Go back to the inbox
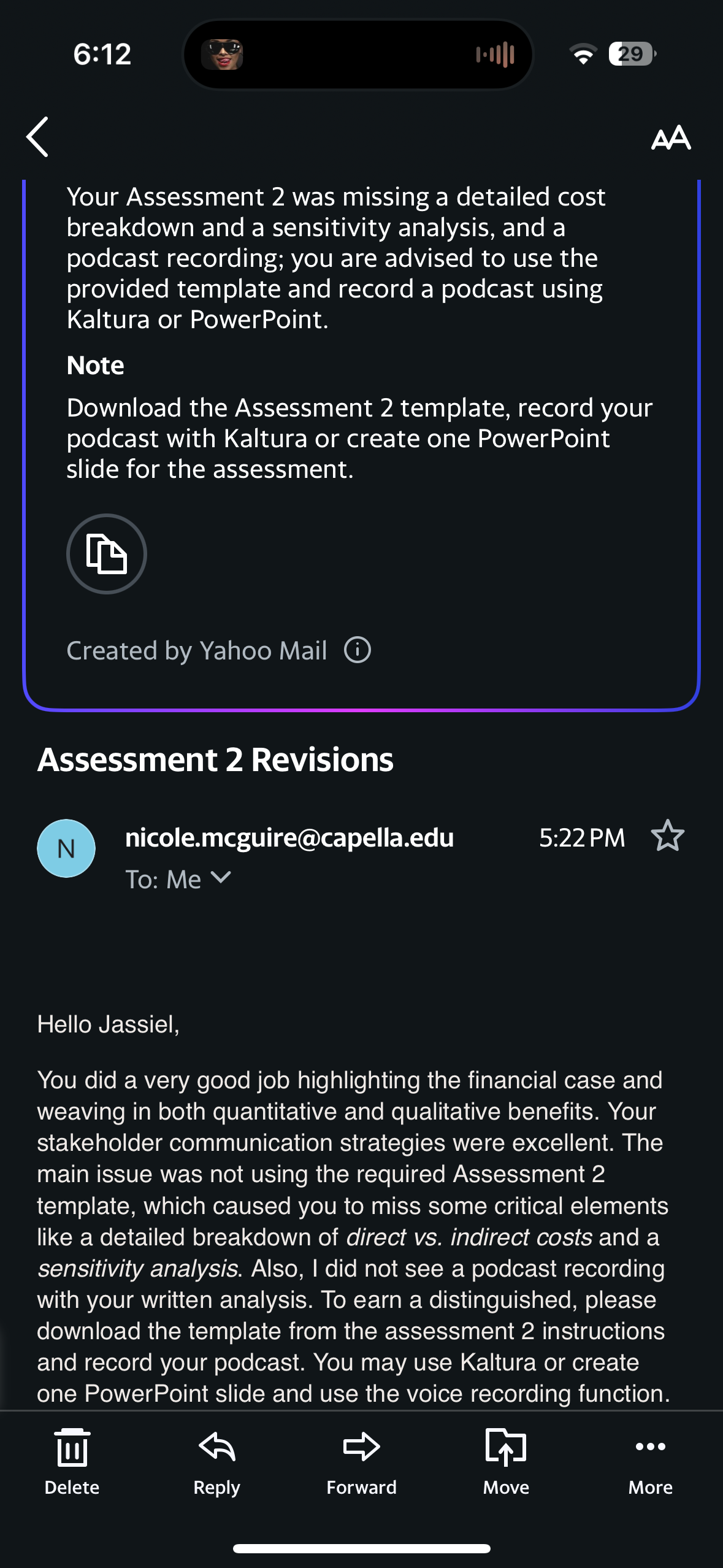The width and height of the screenshot is (723, 1568). coord(38,137)
